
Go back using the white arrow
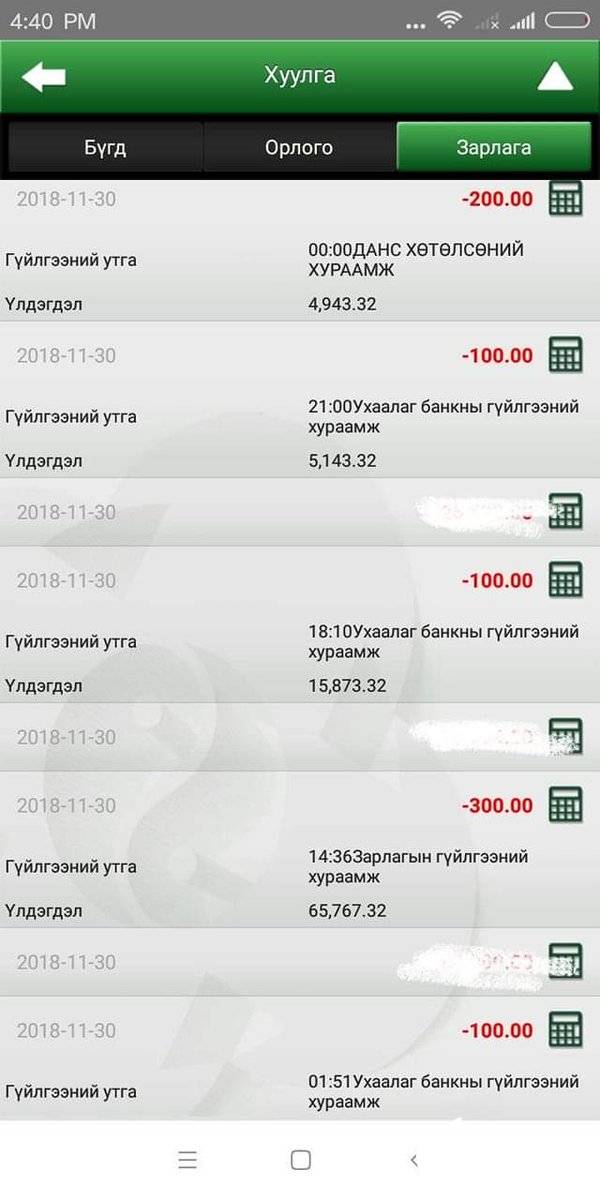pyautogui.click(x=43, y=77)
